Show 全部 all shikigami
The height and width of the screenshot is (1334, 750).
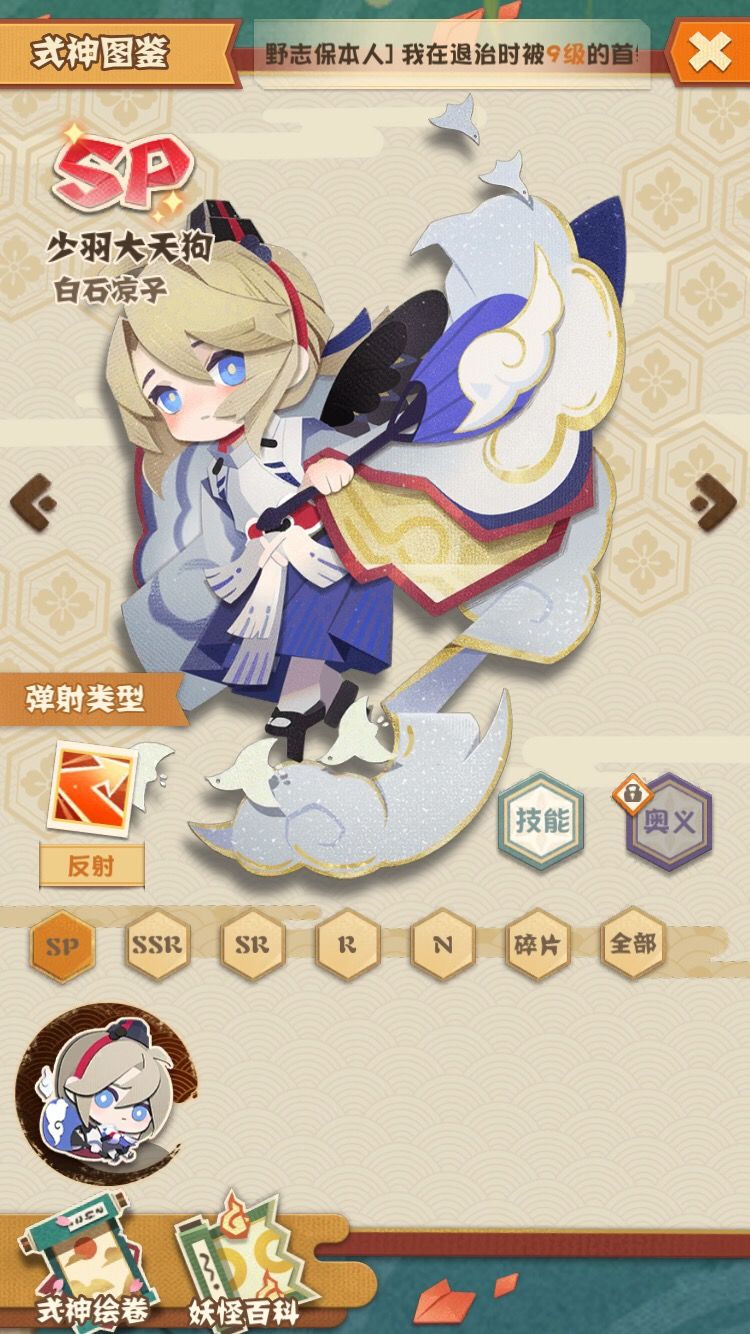click(634, 943)
